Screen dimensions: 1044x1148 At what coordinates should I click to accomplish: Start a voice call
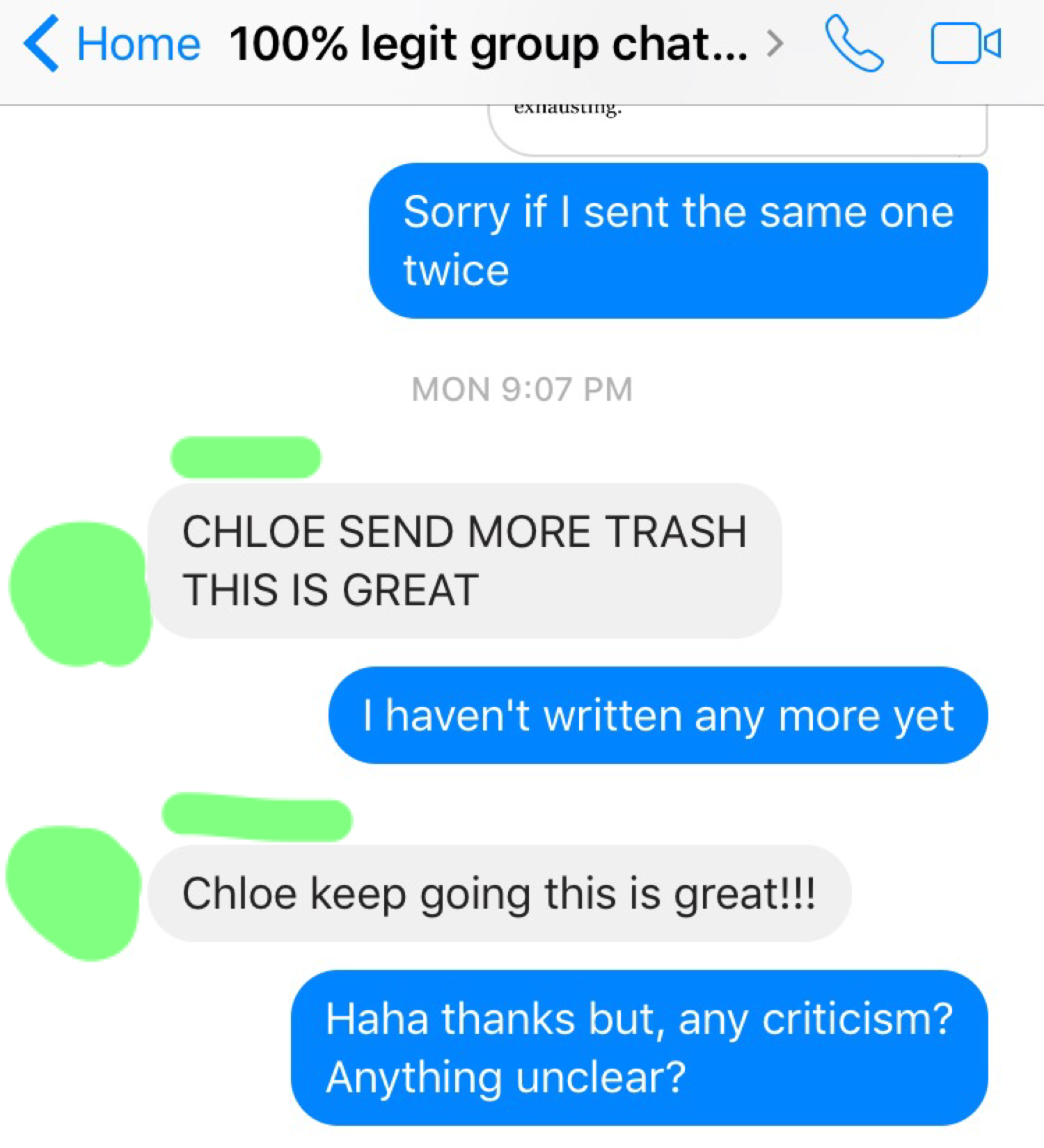pyautogui.click(x=853, y=44)
